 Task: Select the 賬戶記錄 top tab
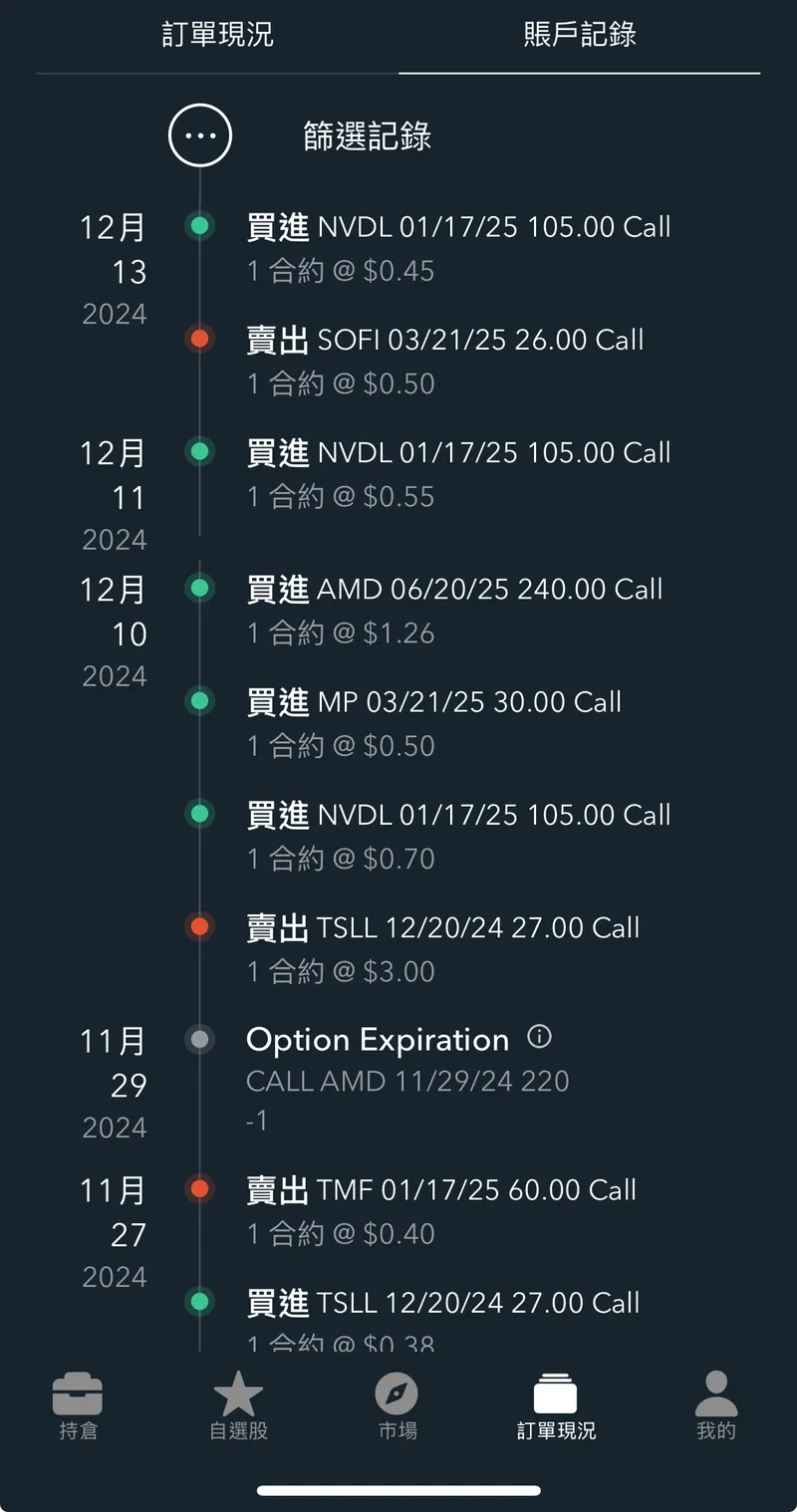click(x=579, y=35)
